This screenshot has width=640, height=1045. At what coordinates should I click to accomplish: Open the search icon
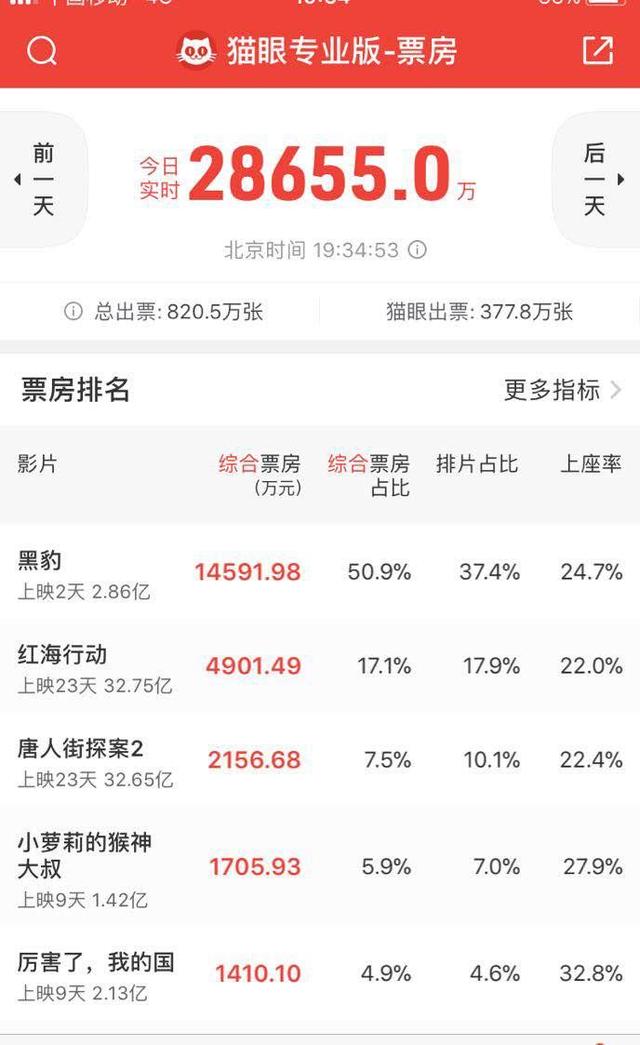pos(42,51)
